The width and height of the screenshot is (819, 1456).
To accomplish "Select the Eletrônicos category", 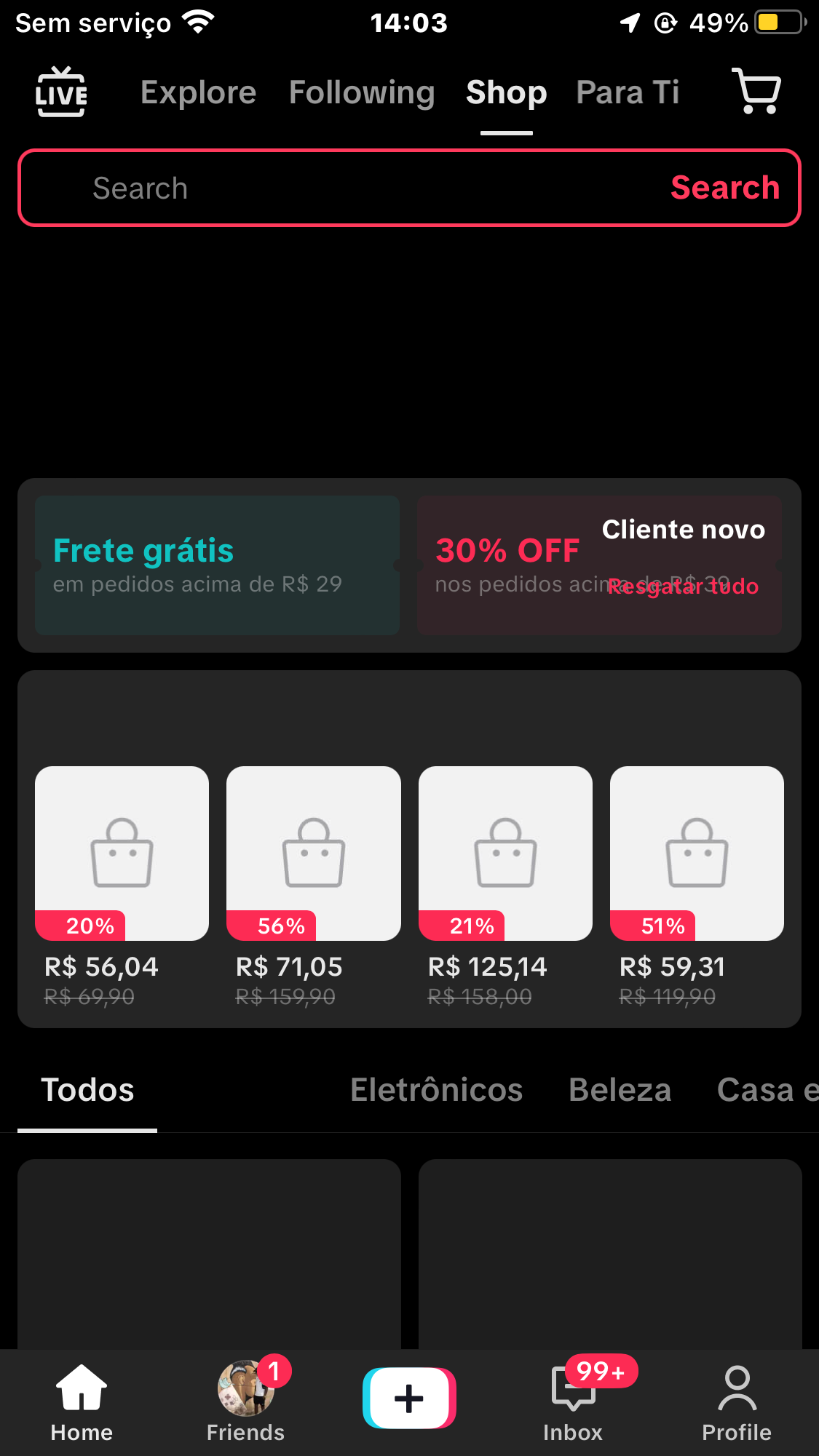I will pyautogui.click(x=436, y=1090).
